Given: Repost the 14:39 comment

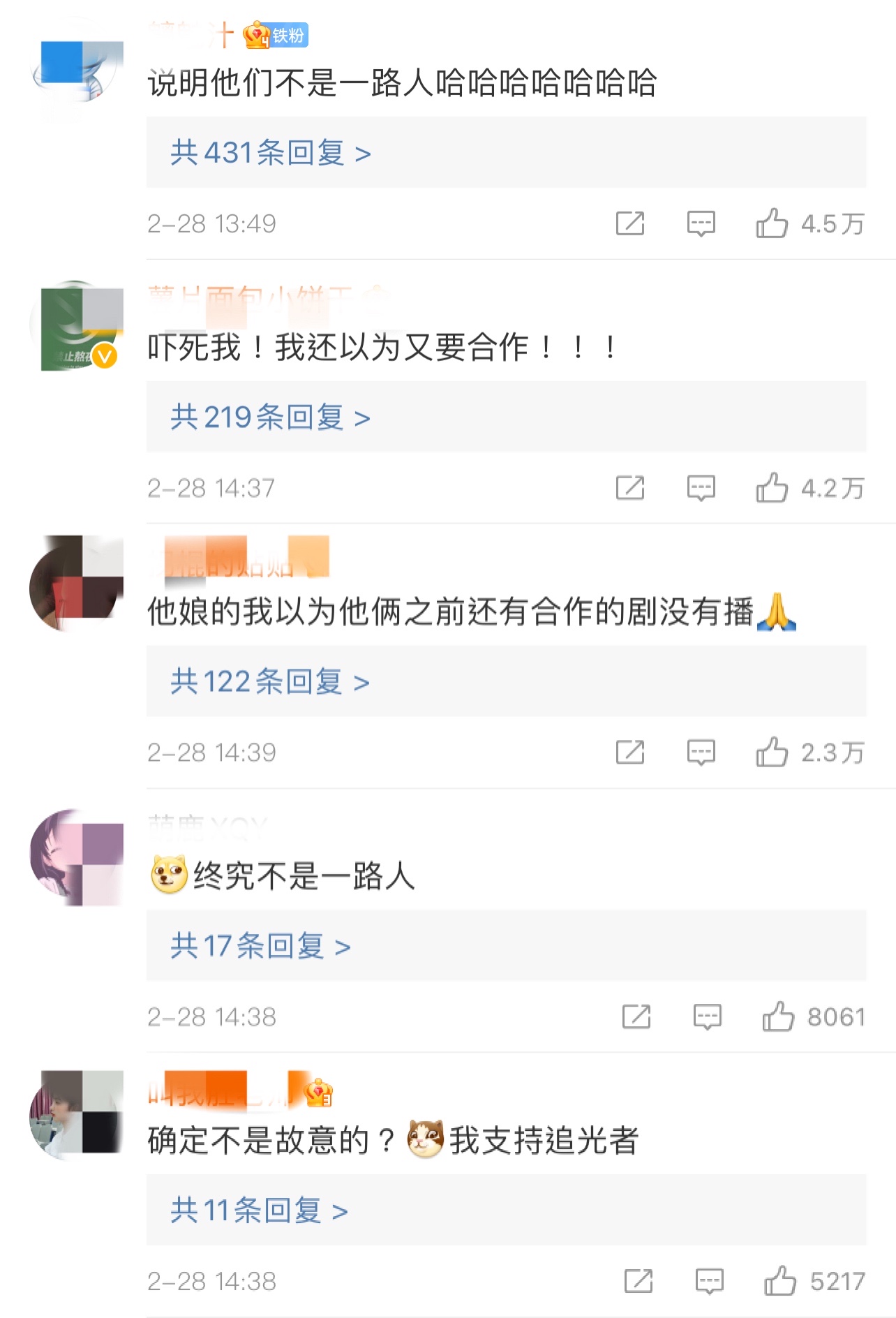Looking at the screenshot, I should [629, 752].
